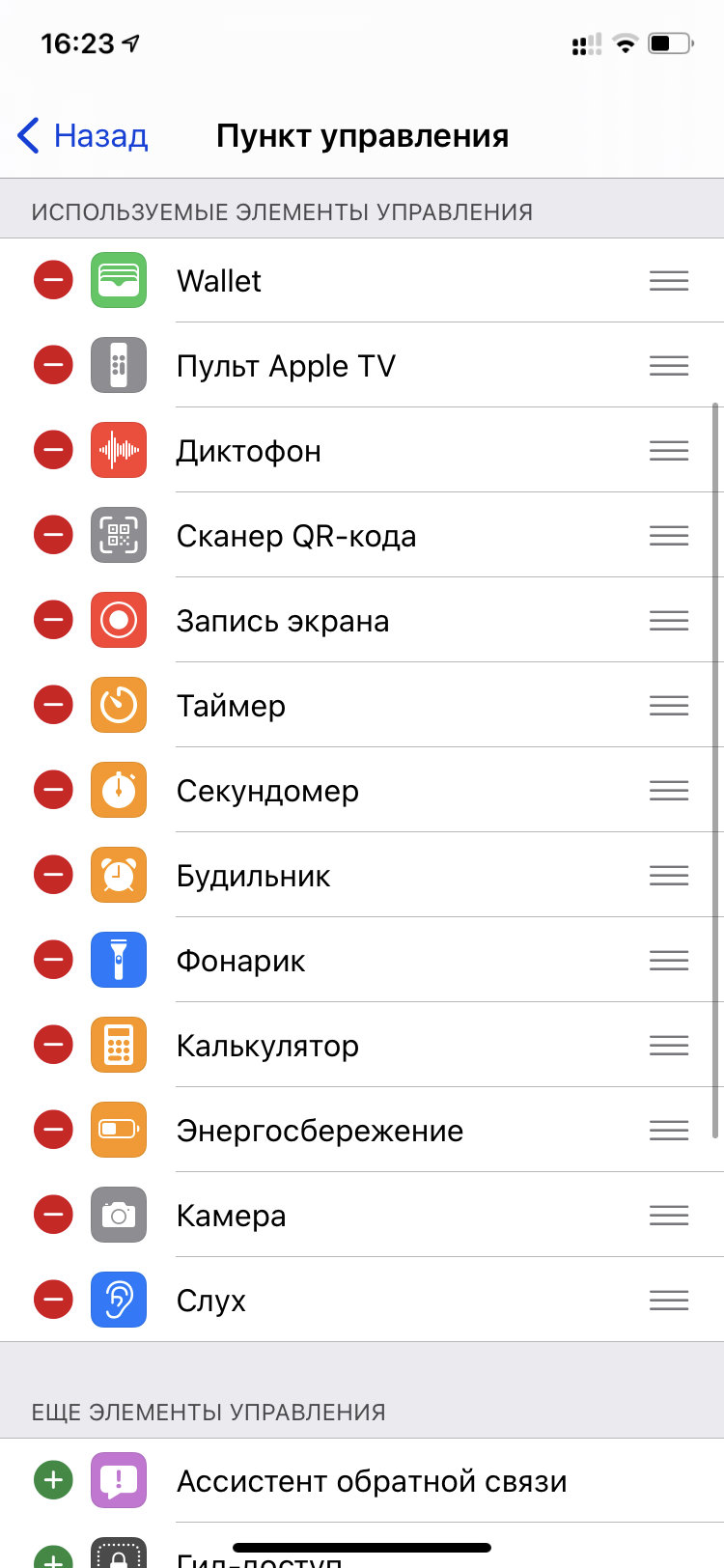Remove Таймер from the list
This screenshot has width=724, height=1568.
pyautogui.click(x=53, y=706)
